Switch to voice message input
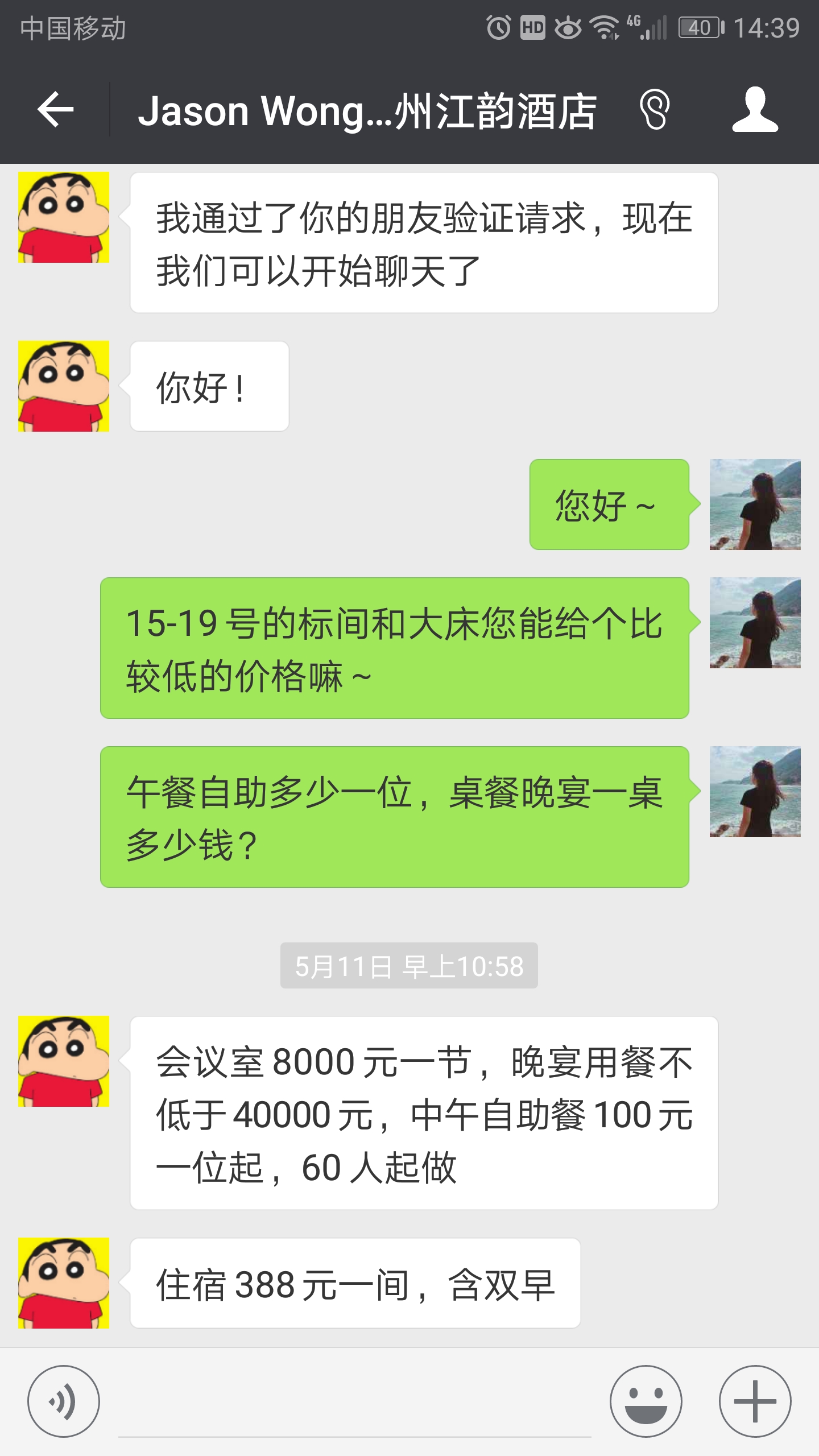 pos(64,1401)
